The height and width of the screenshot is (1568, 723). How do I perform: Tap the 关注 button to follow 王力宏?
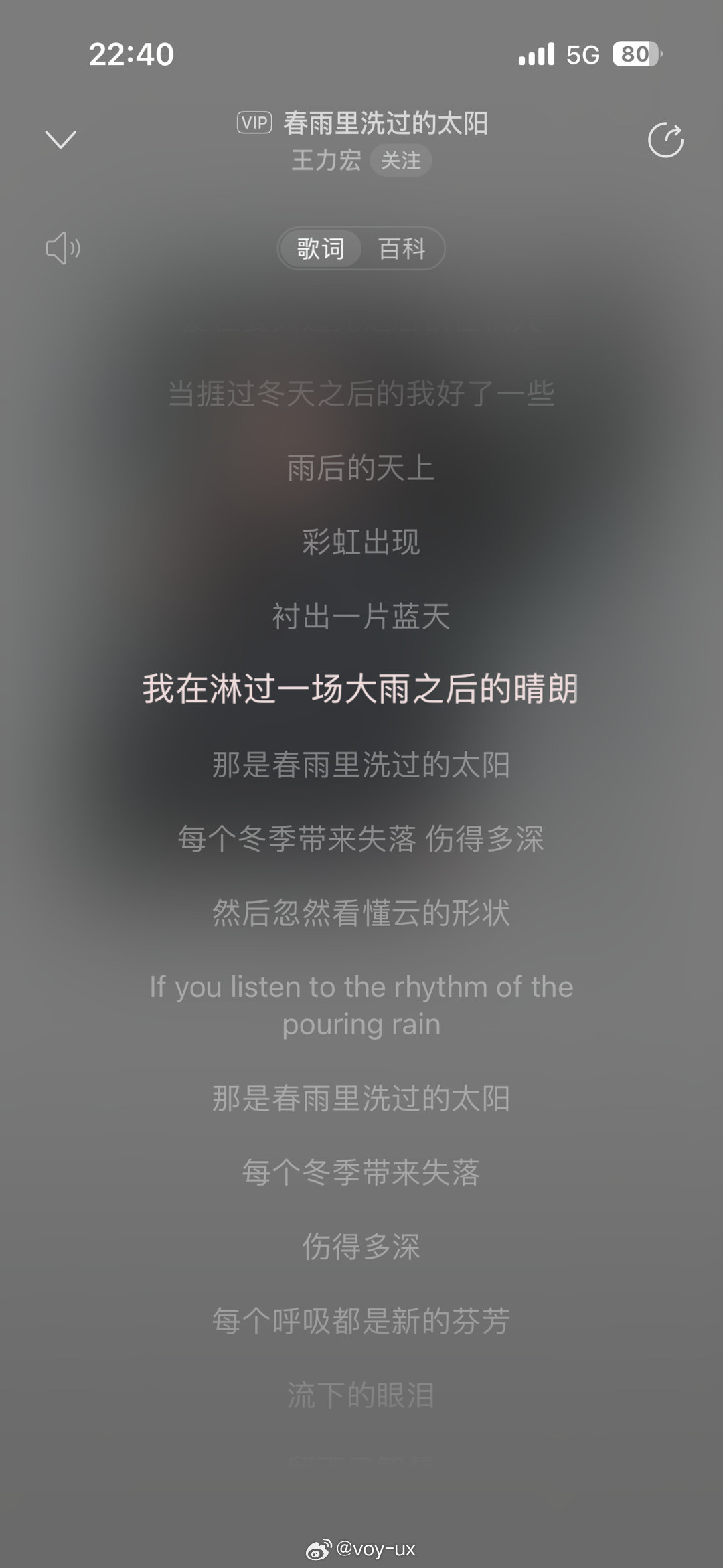[x=400, y=161]
